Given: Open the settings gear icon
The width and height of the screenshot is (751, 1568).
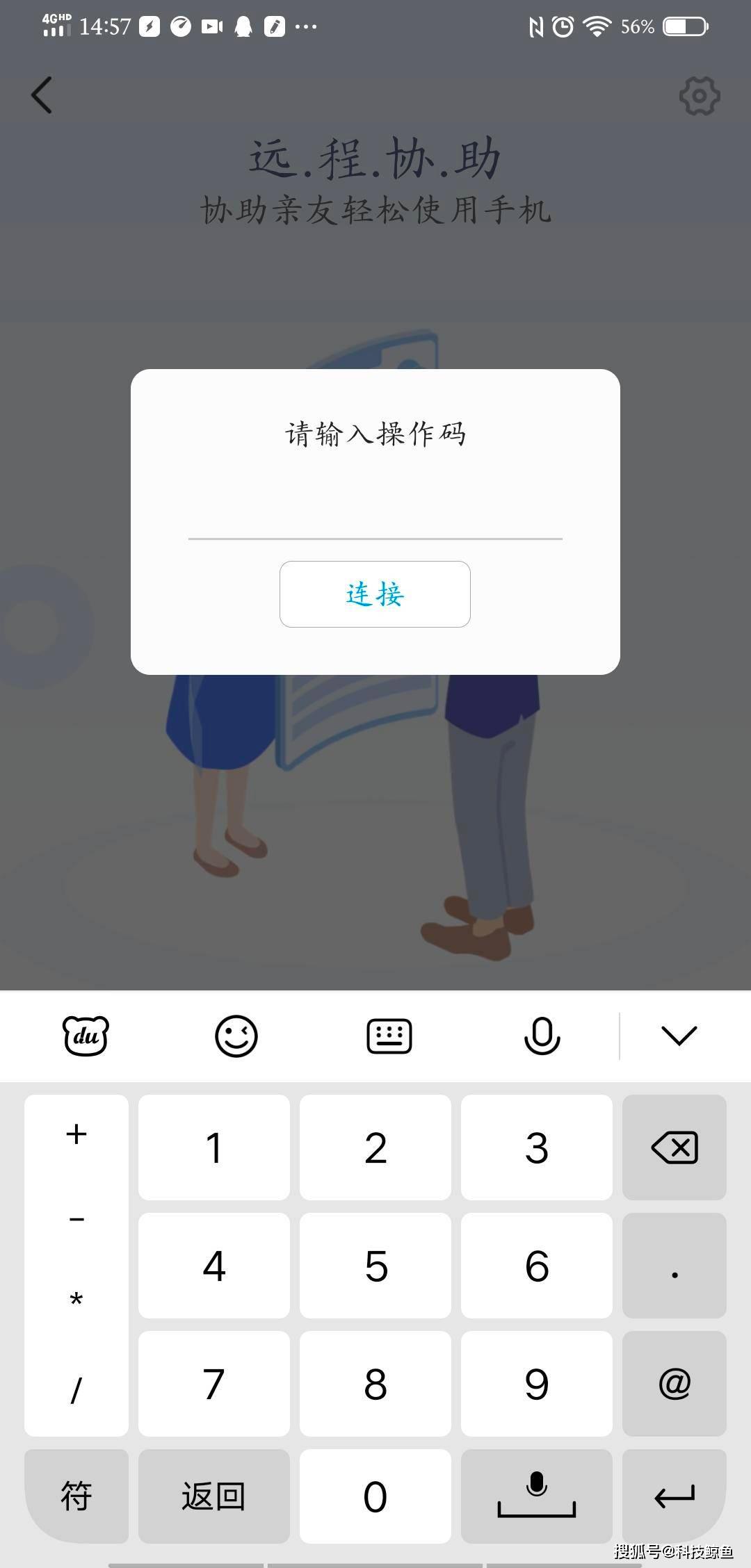Looking at the screenshot, I should [x=699, y=96].
